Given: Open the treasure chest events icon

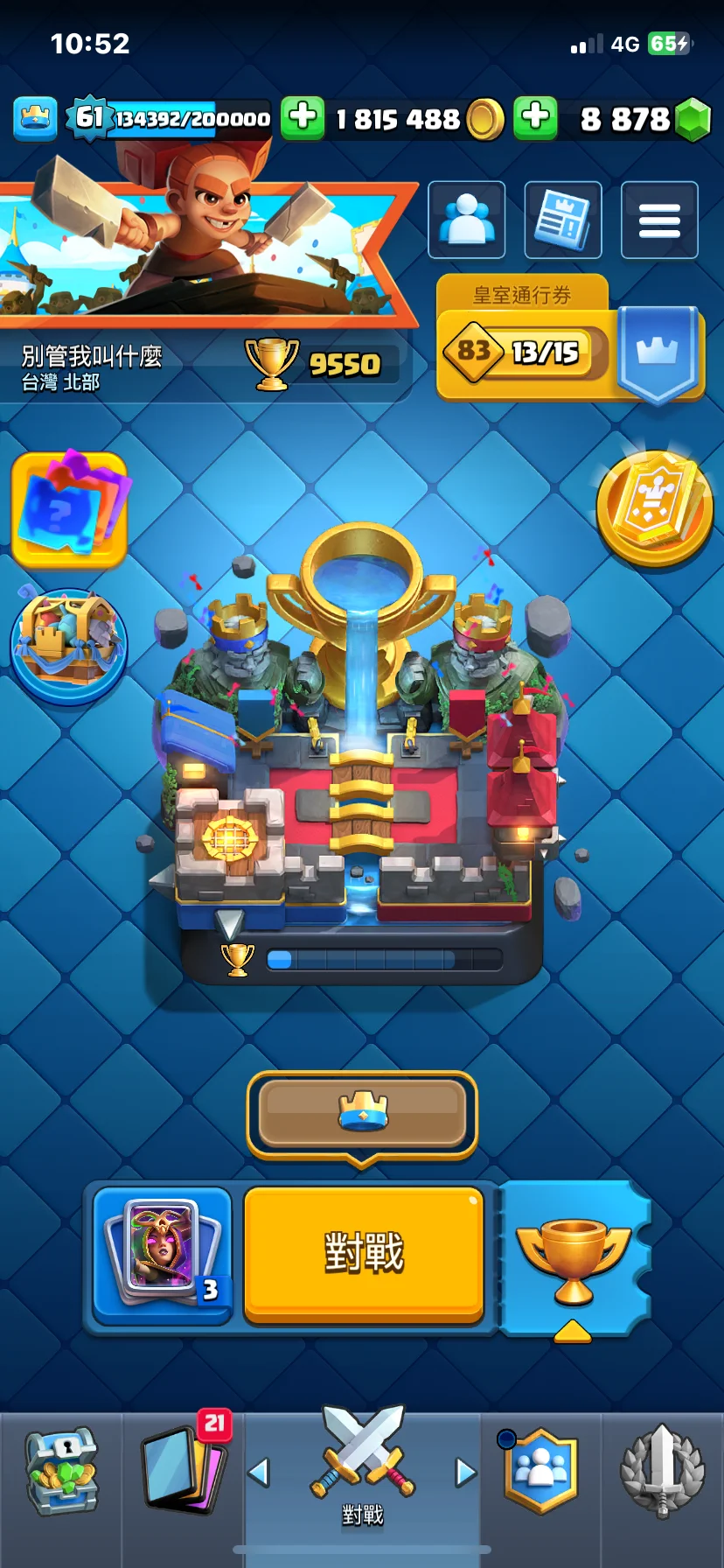Looking at the screenshot, I should [69, 646].
